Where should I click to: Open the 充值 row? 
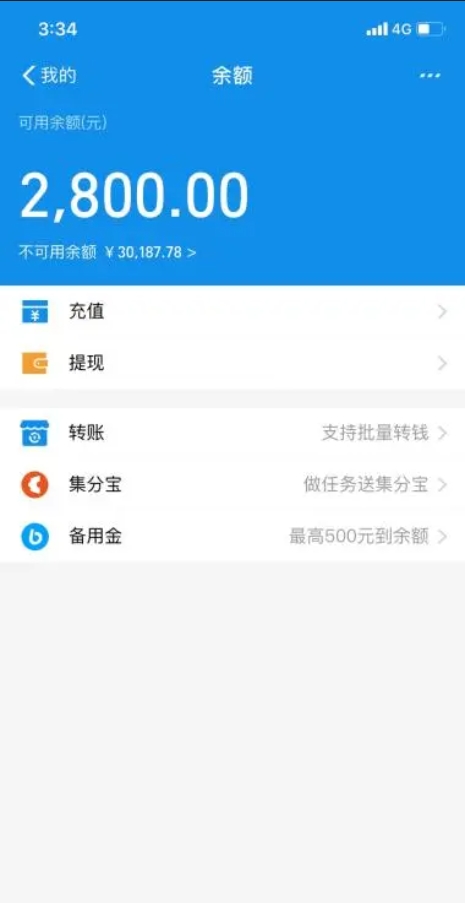point(232,312)
